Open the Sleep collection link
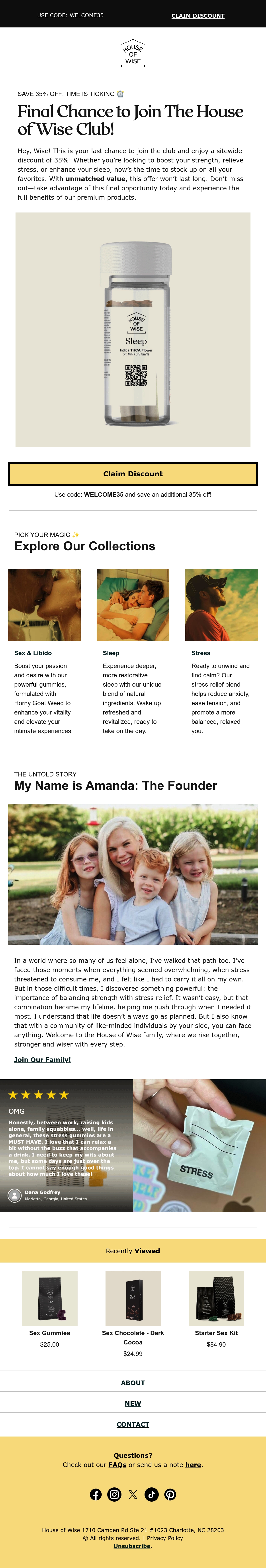Screen dimensions: 266x1568 pyautogui.click(x=111, y=653)
